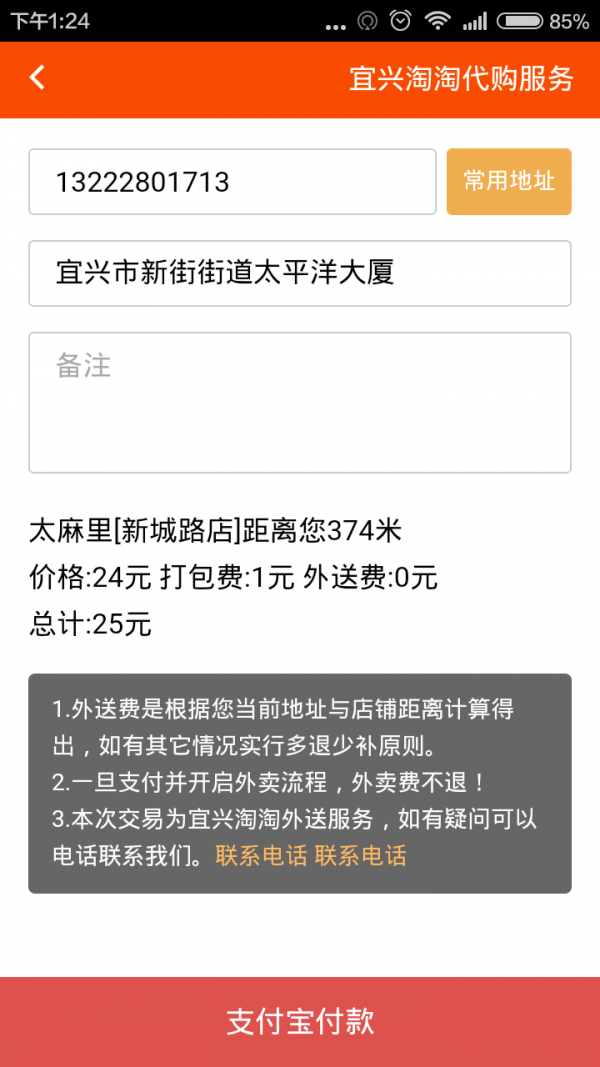Image resolution: width=600 pixels, height=1067 pixels.
Task: Tap the first 联系电话 link
Action: tap(261, 855)
